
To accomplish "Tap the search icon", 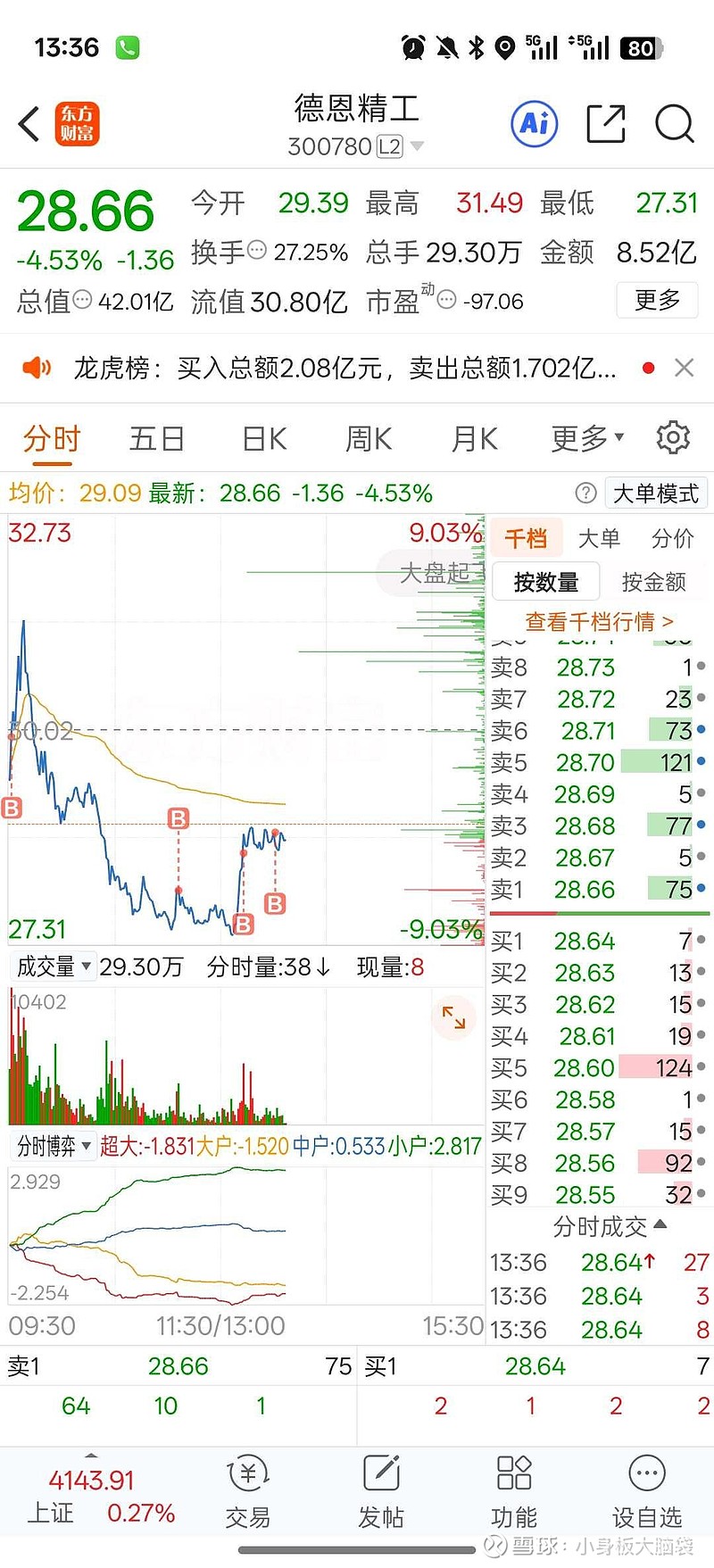I will tap(674, 125).
